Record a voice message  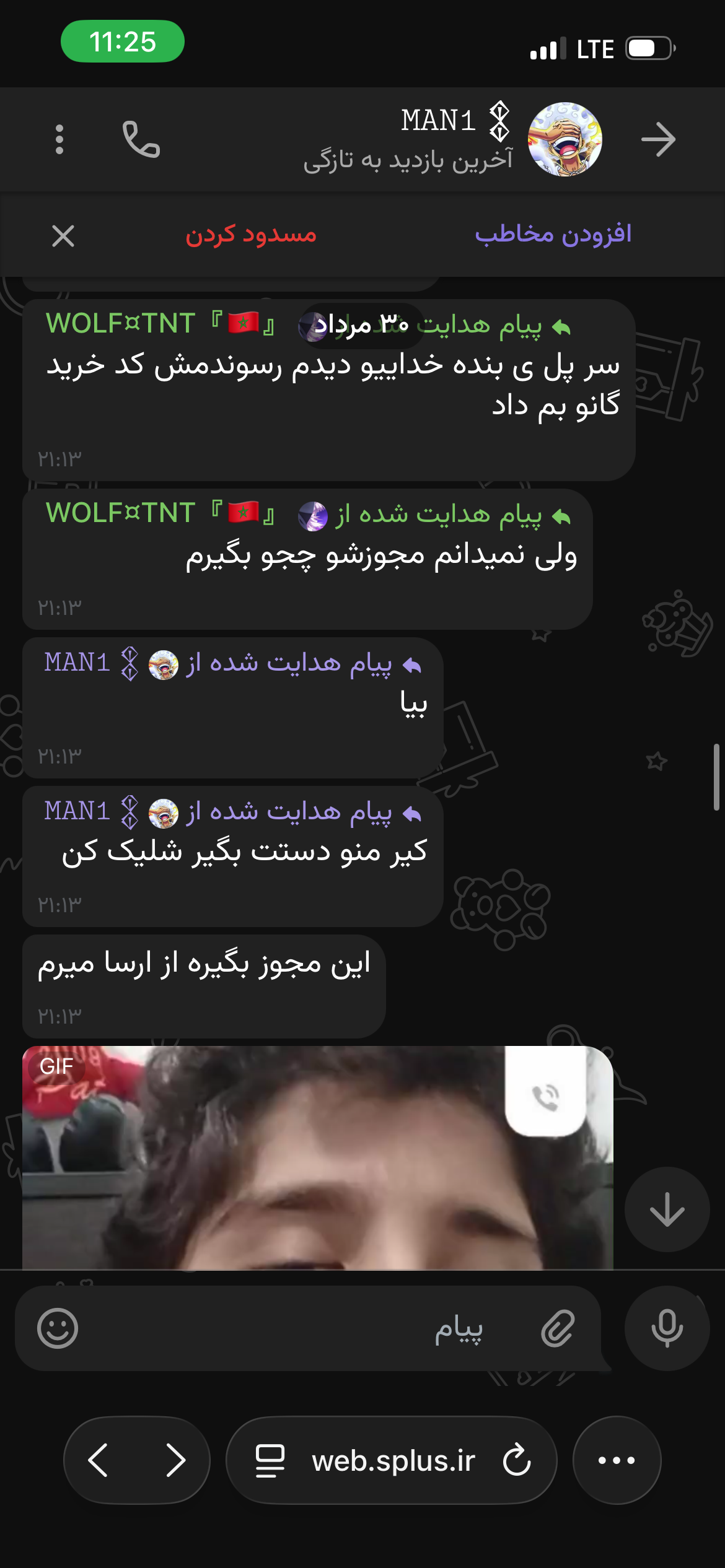[x=667, y=1328]
